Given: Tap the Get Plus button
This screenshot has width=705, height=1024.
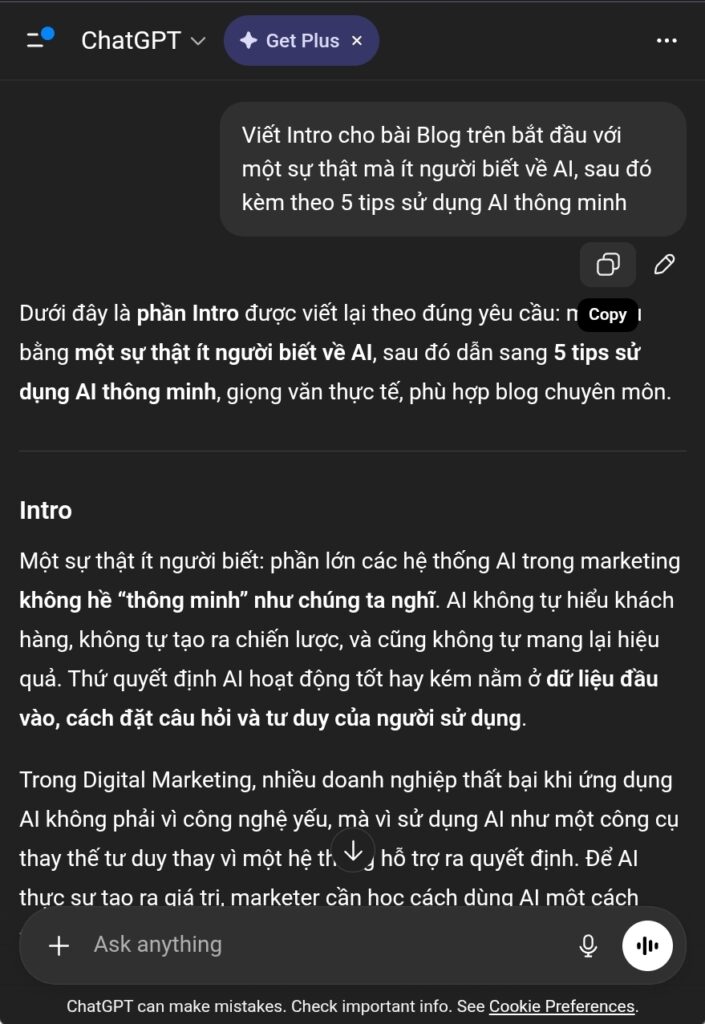Looking at the screenshot, I should pyautogui.click(x=290, y=41).
